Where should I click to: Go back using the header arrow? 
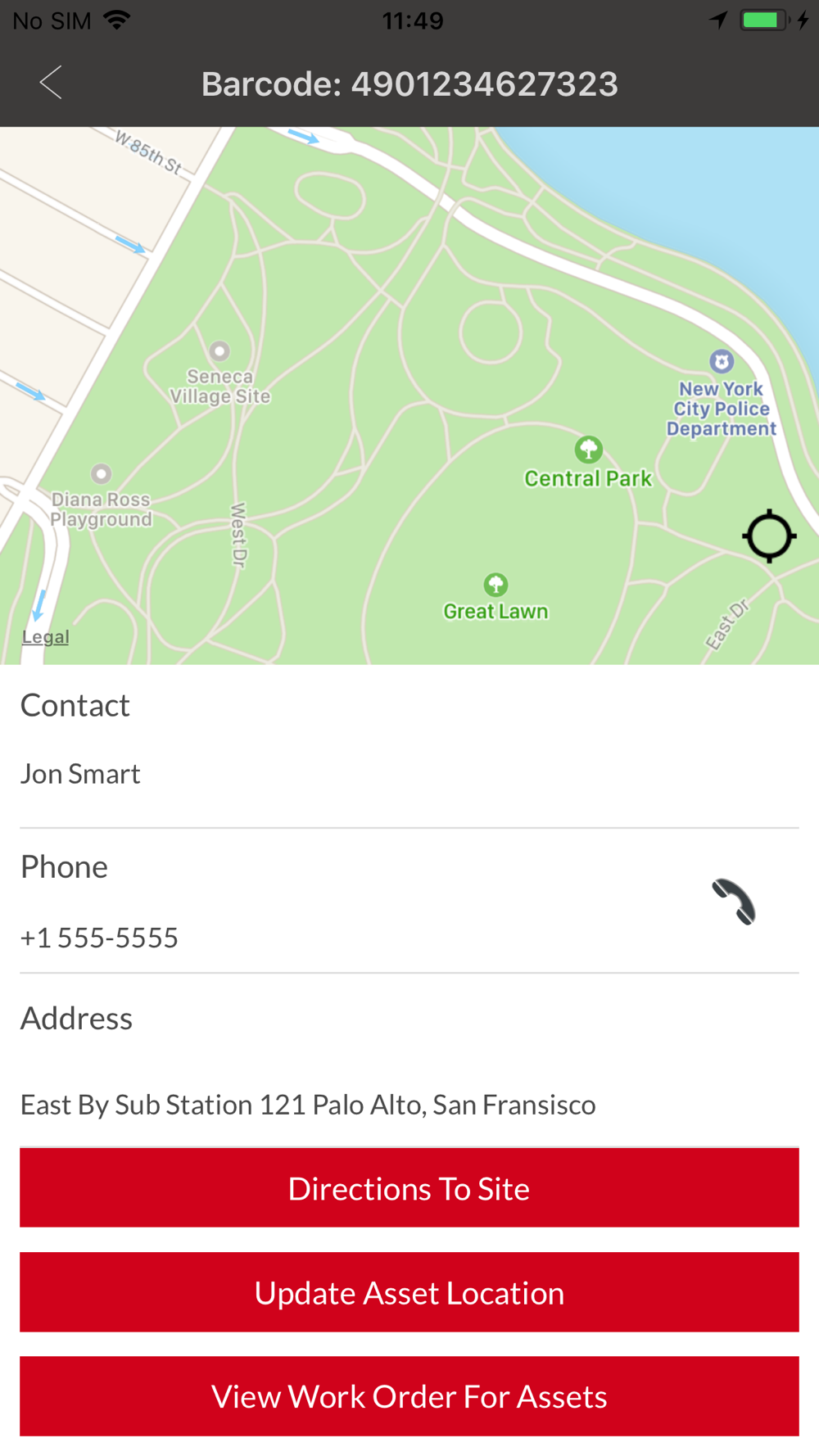pos(51,83)
